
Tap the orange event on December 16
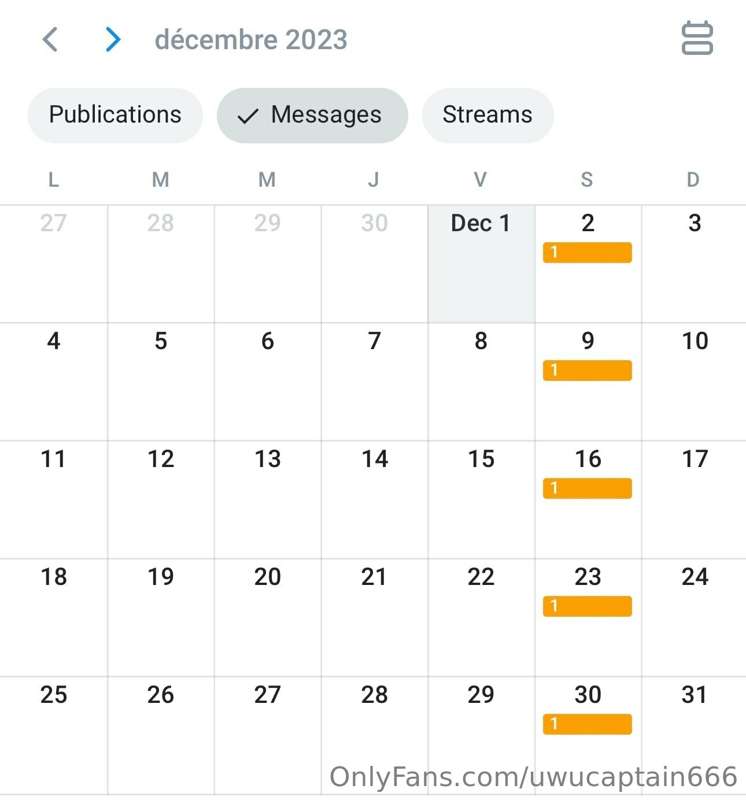[587, 489]
